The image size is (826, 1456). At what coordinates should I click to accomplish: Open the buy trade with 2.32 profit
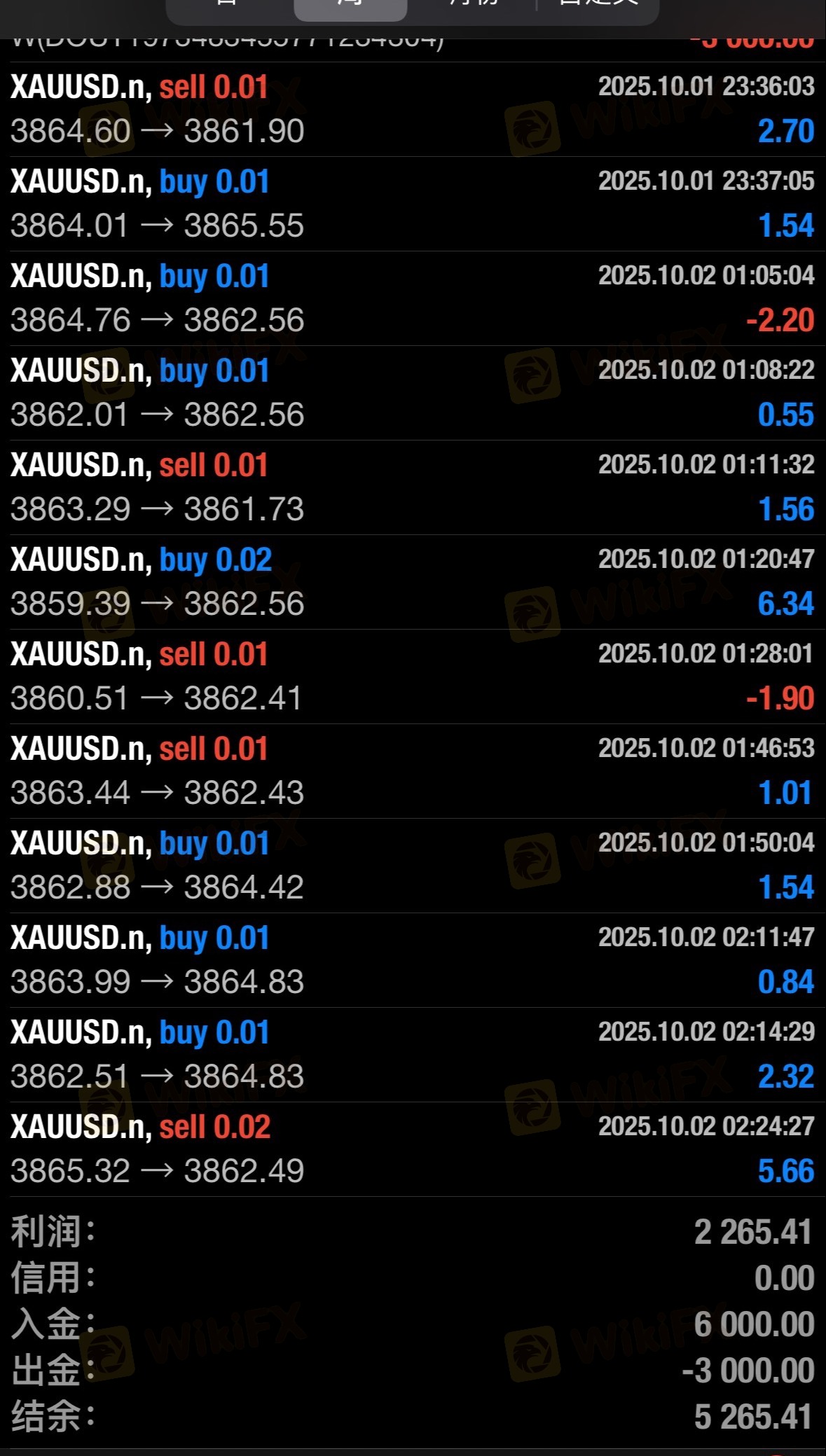point(413,1055)
